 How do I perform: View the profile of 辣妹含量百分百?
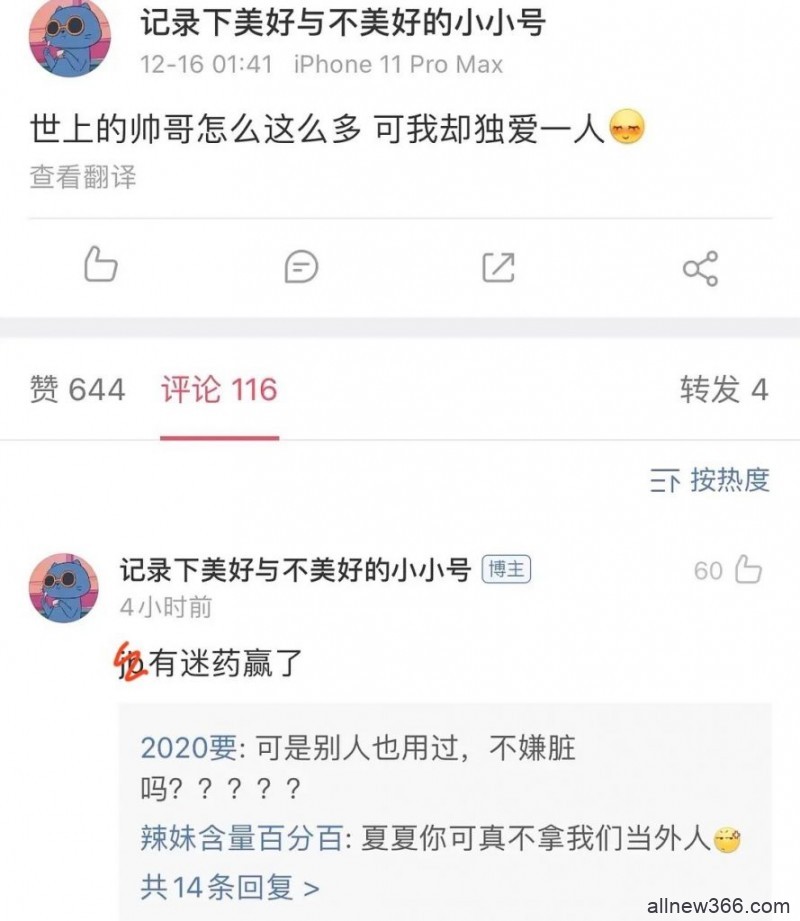point(241,838)
